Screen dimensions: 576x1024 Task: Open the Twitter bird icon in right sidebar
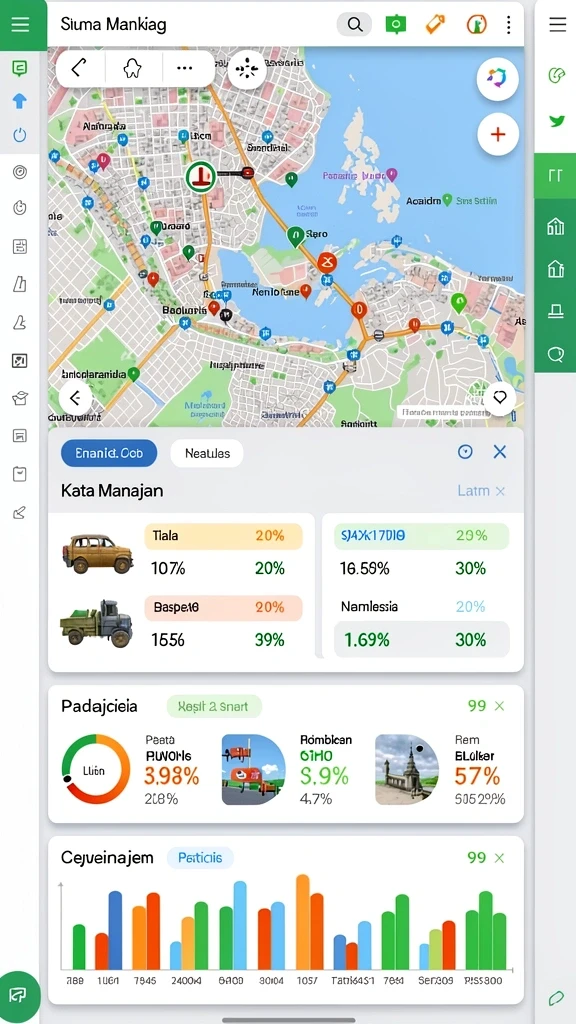point(556,121)
